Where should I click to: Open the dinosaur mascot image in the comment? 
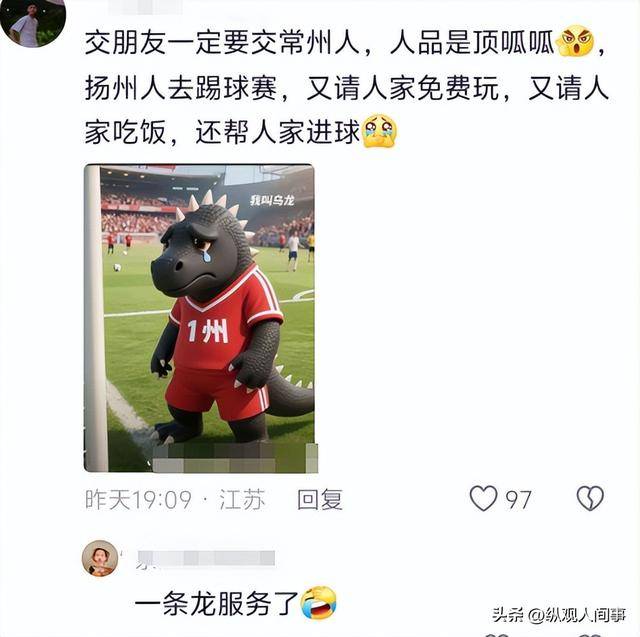pos(199,318)
